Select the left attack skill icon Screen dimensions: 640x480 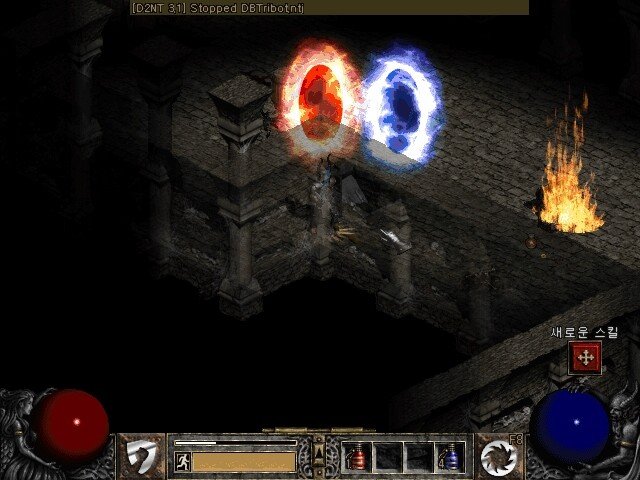pyautogui.click(x=144, y=456)
